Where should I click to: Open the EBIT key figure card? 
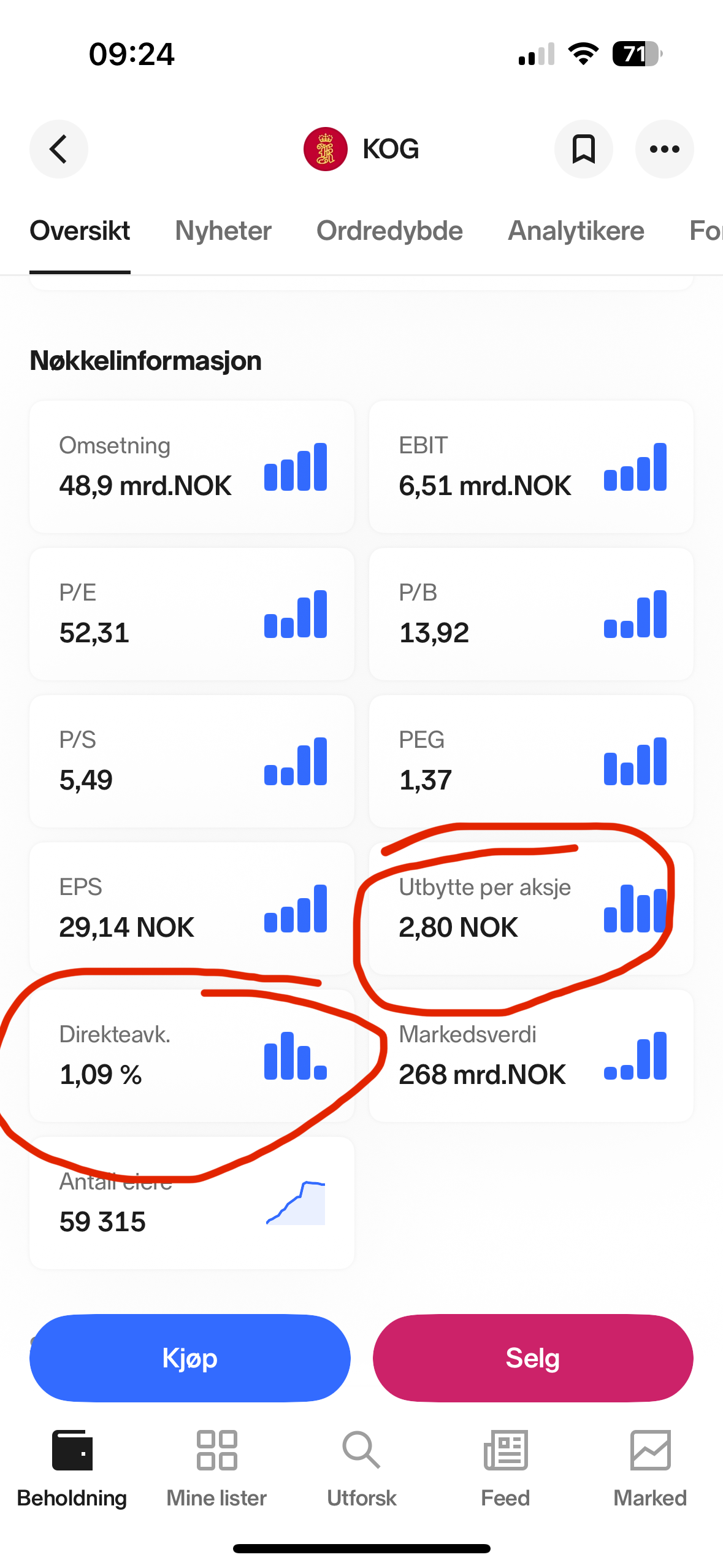pos(531,467)
